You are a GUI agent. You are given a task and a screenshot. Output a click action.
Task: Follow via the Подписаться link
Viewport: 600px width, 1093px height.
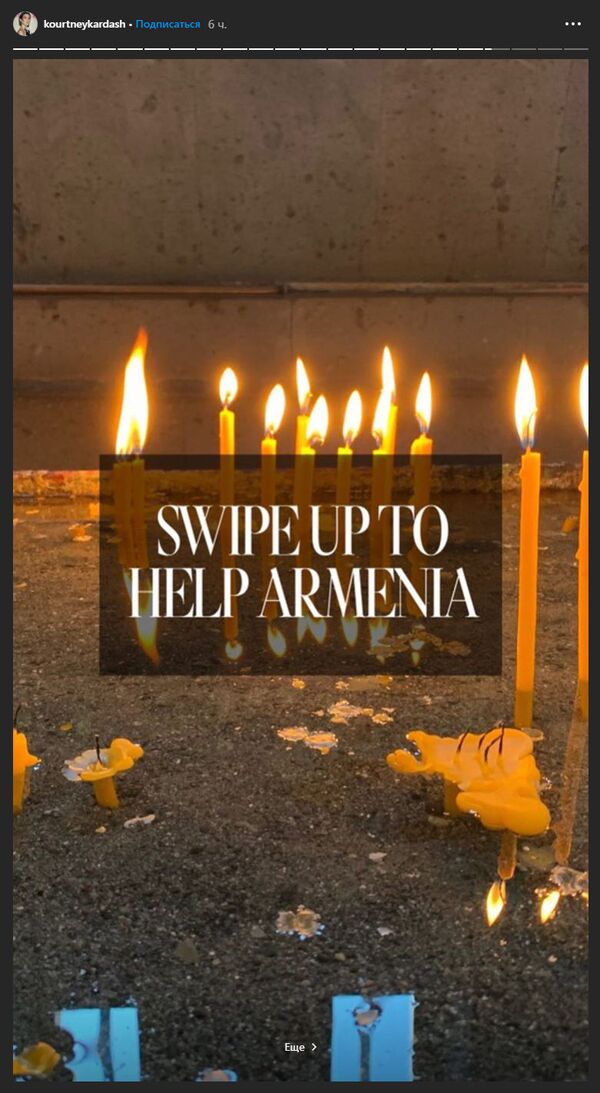pyautogui.click(x=168, y=24)
